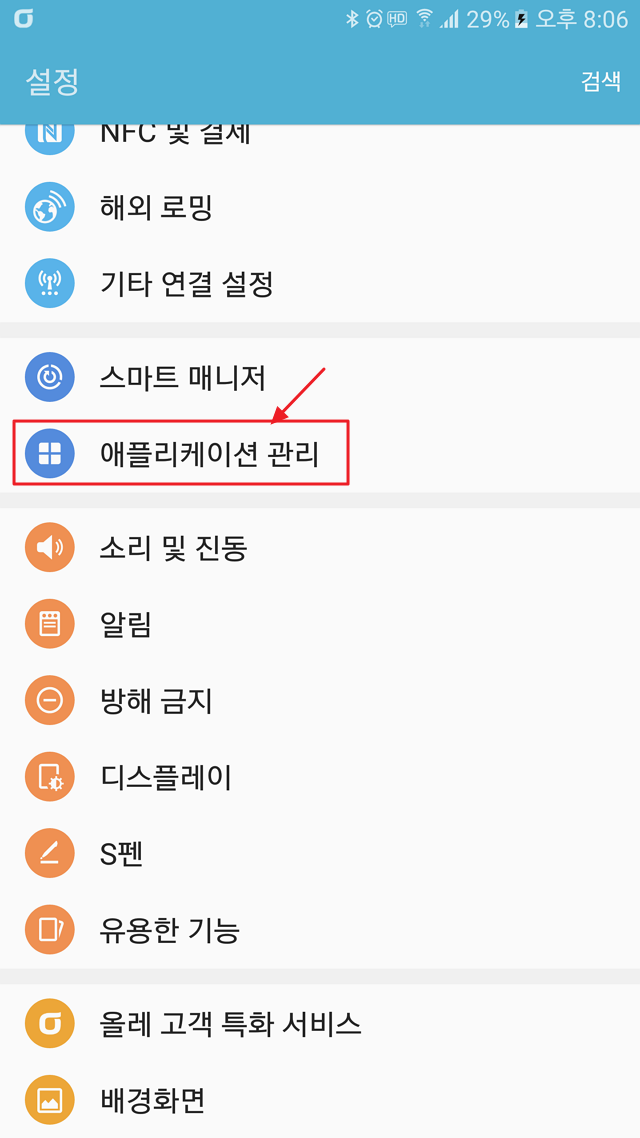Open 스마트 매니저

tap(183, 378)
